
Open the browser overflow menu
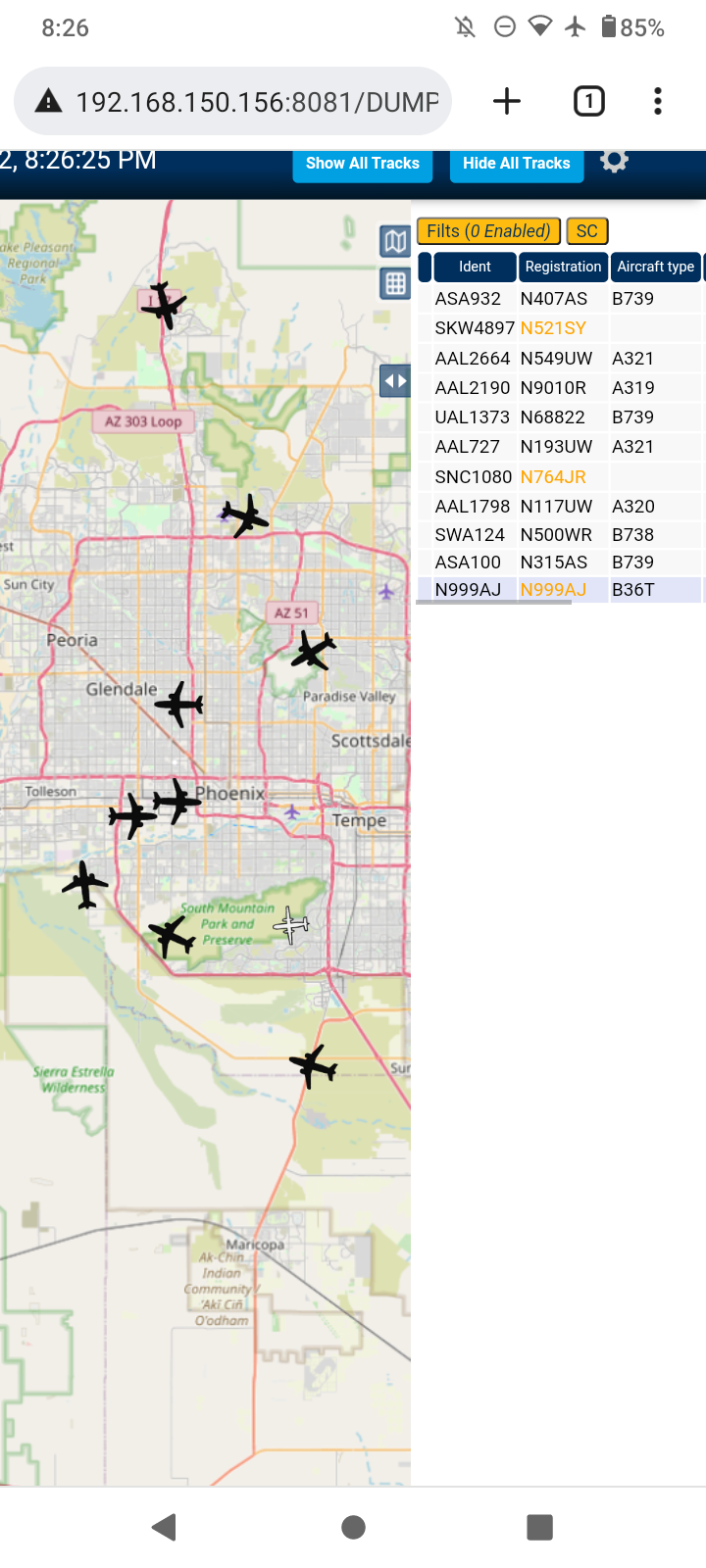(658, 101)
